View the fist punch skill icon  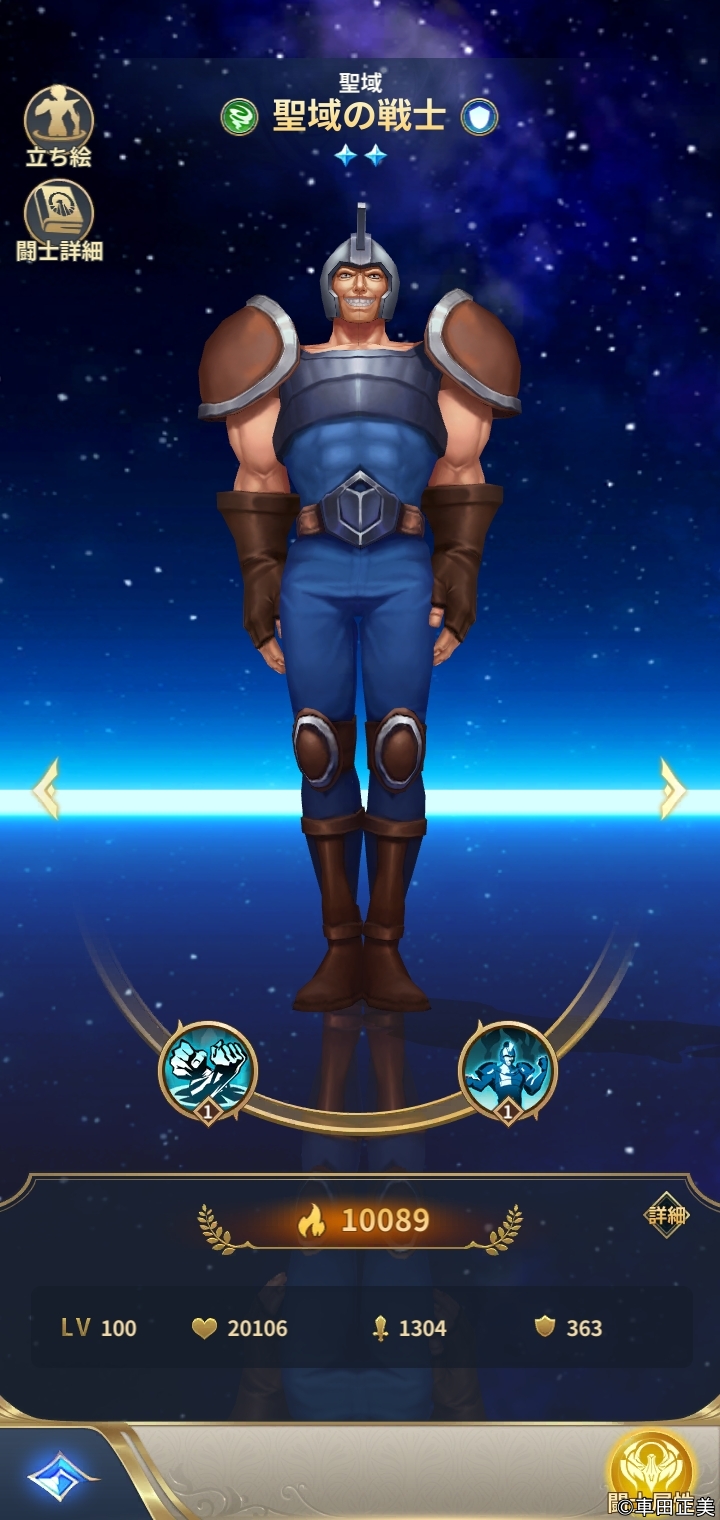208,1070
